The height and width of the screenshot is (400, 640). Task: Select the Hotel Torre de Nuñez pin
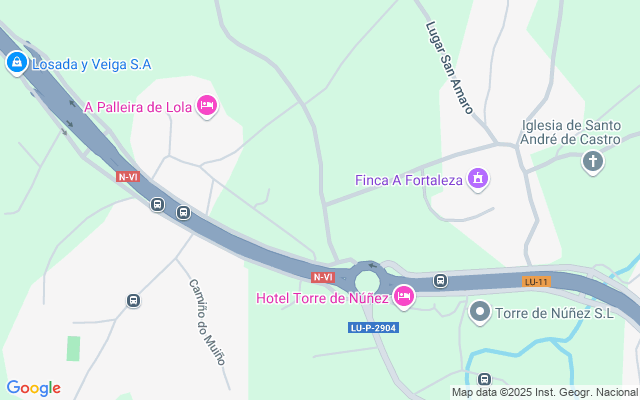coord(404,296)
